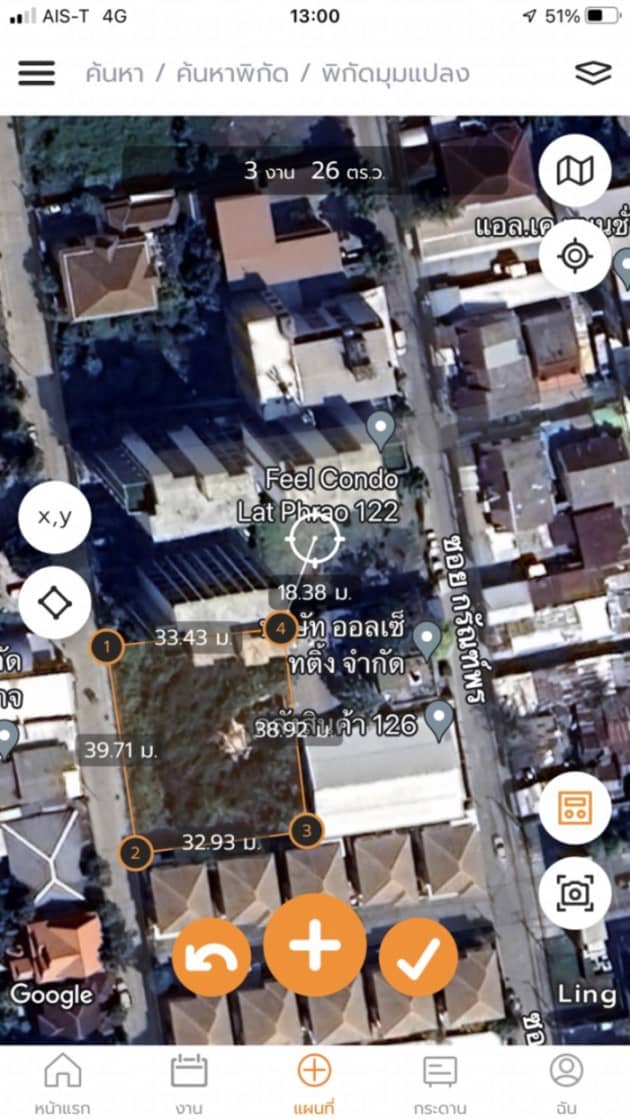
Task: Undo the last plotted point
Action: click(x=211, y=957)
